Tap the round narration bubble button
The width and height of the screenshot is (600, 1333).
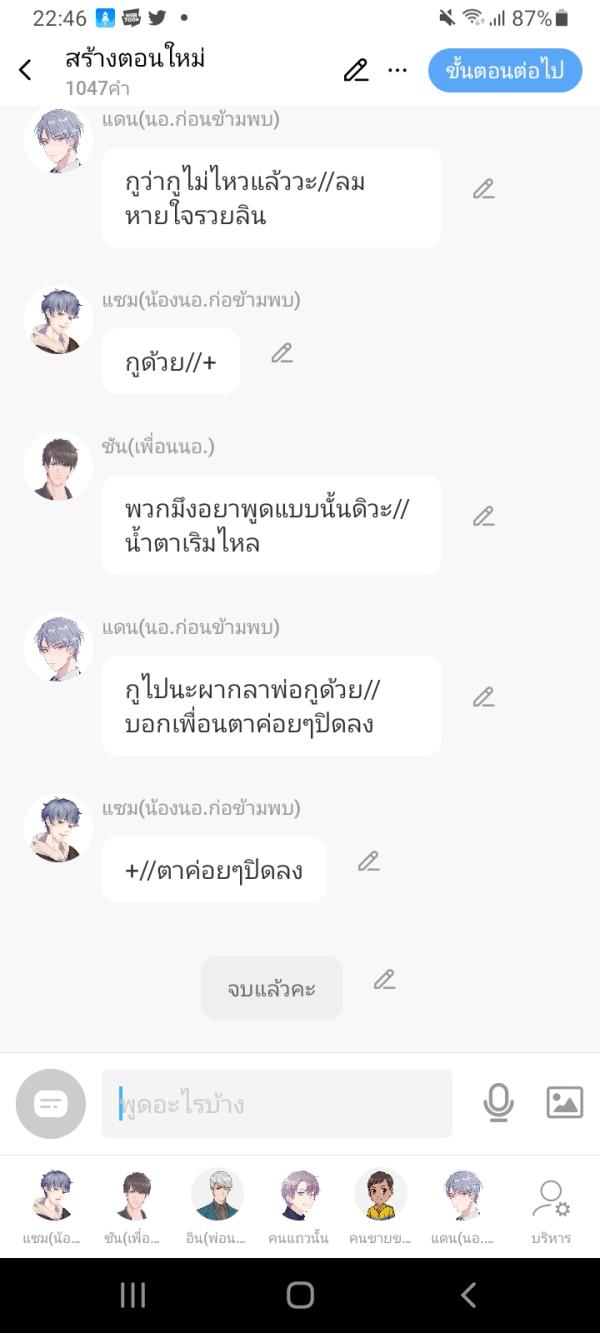pos(51,1104)
